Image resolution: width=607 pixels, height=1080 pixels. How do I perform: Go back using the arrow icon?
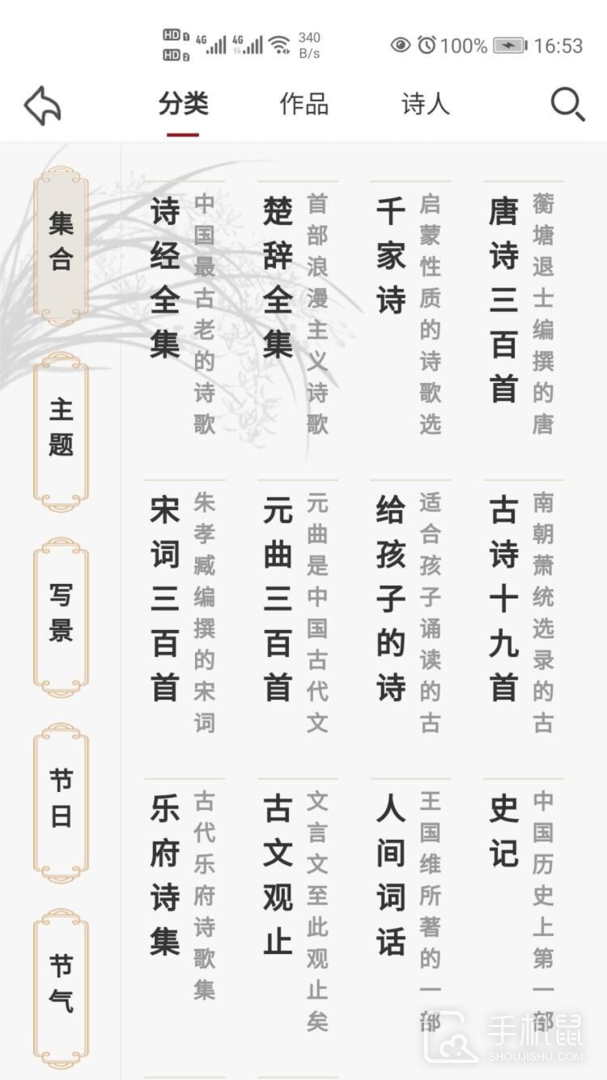[43, 104]
